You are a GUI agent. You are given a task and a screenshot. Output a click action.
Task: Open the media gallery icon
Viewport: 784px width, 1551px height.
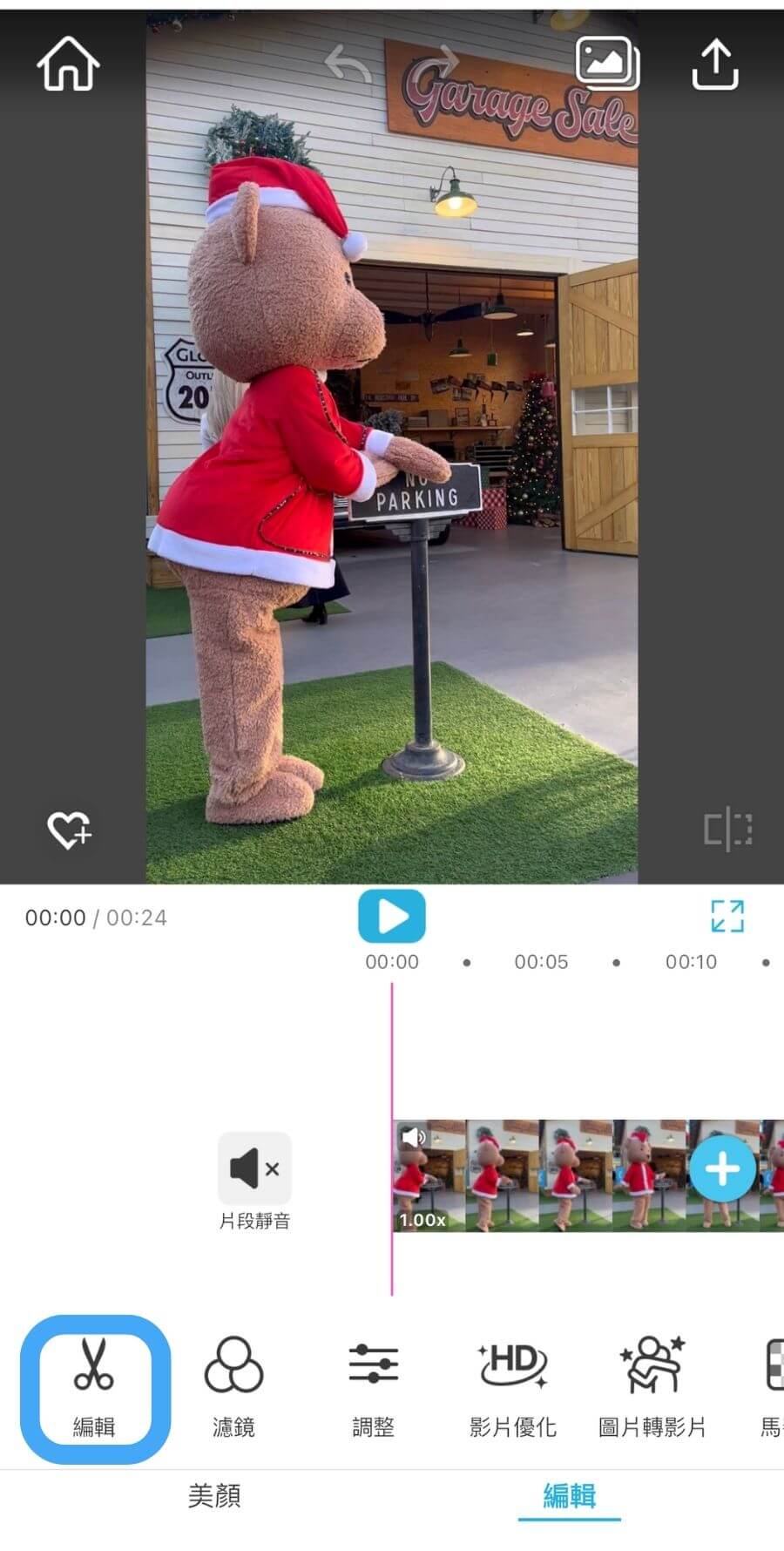click(x=606, y=63)
